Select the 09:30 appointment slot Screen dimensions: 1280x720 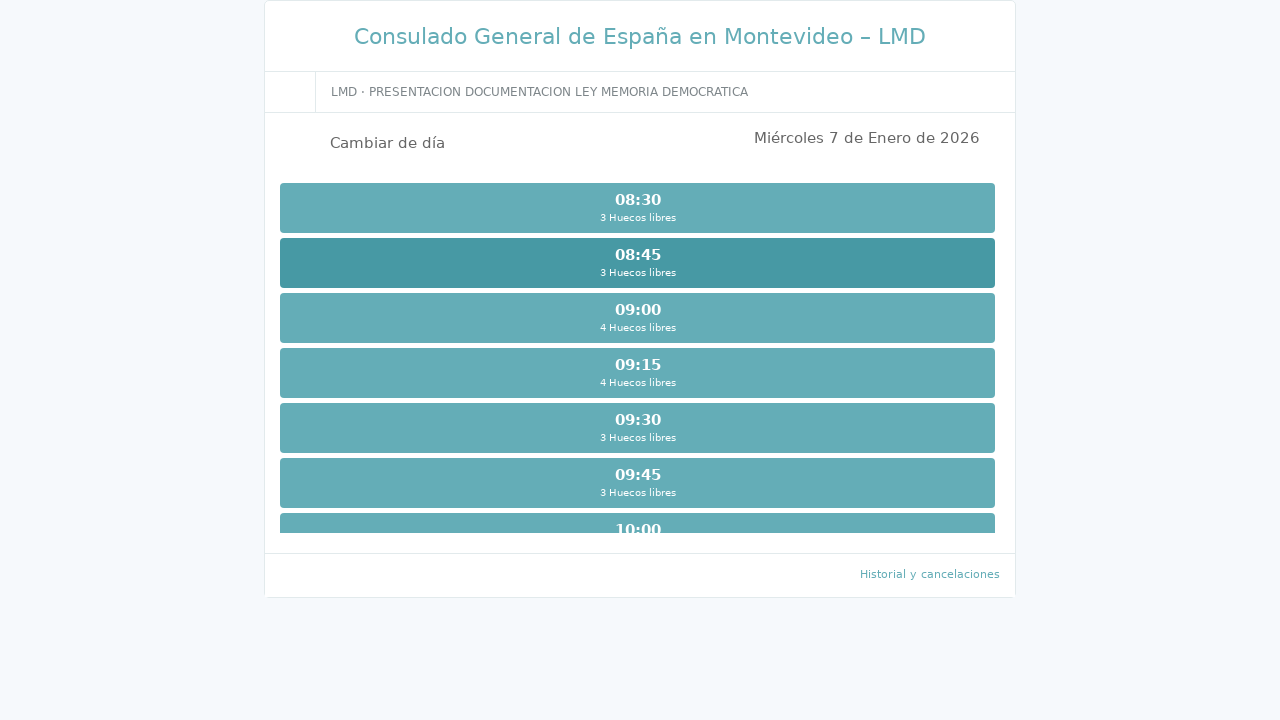point(637,428)
